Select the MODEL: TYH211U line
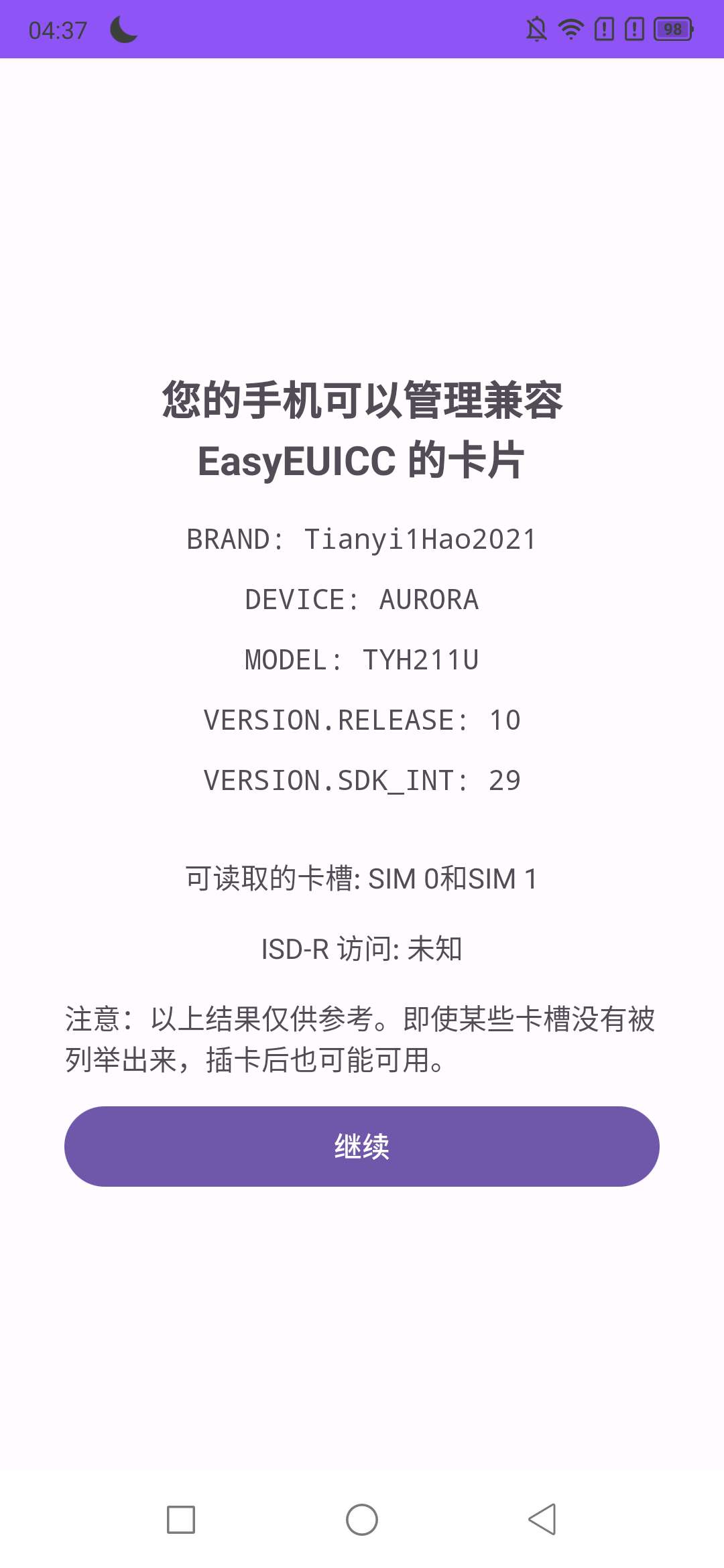 [x=362, y=660]
